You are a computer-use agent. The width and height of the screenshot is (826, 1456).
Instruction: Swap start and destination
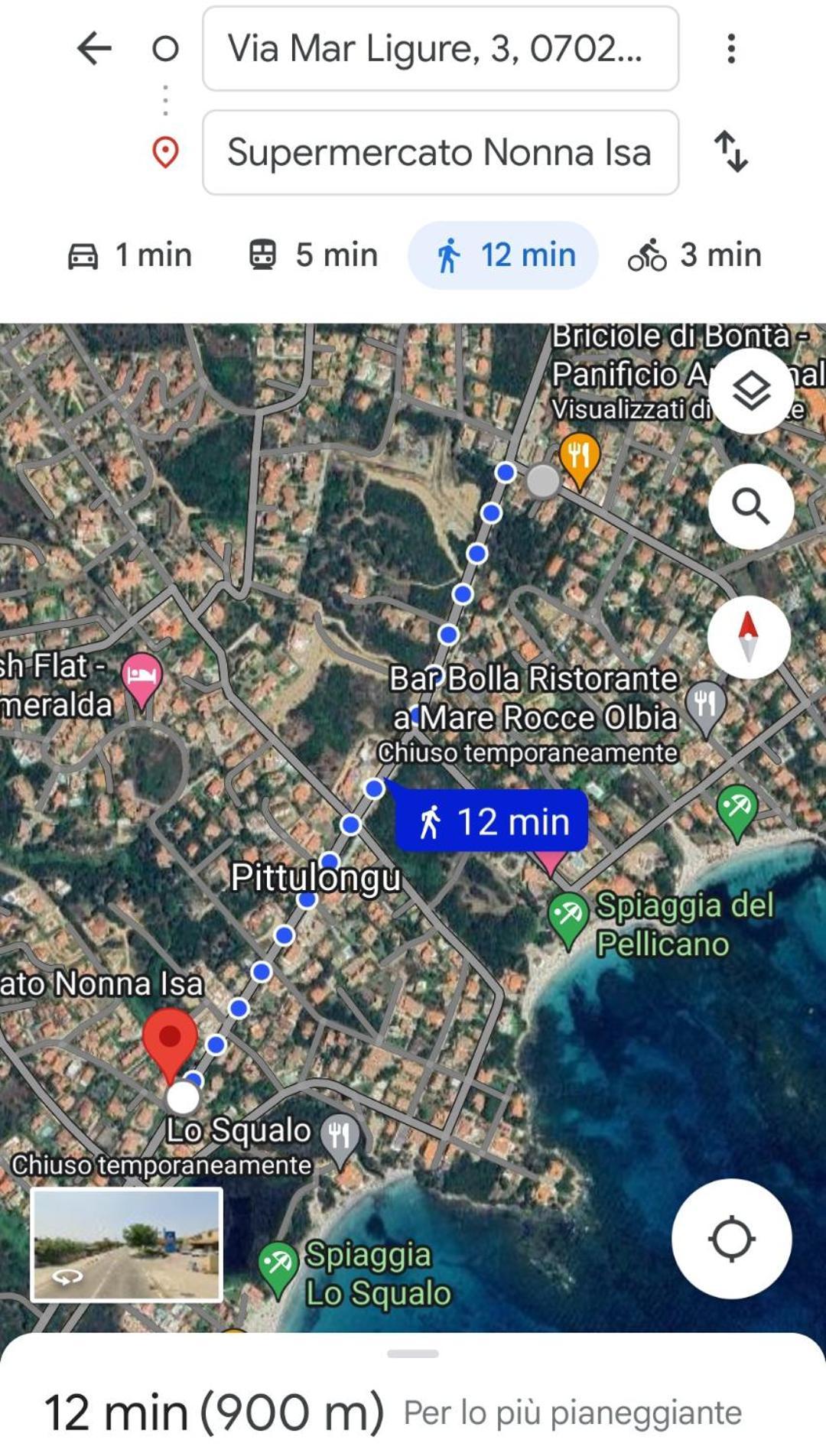pos(730,151)
